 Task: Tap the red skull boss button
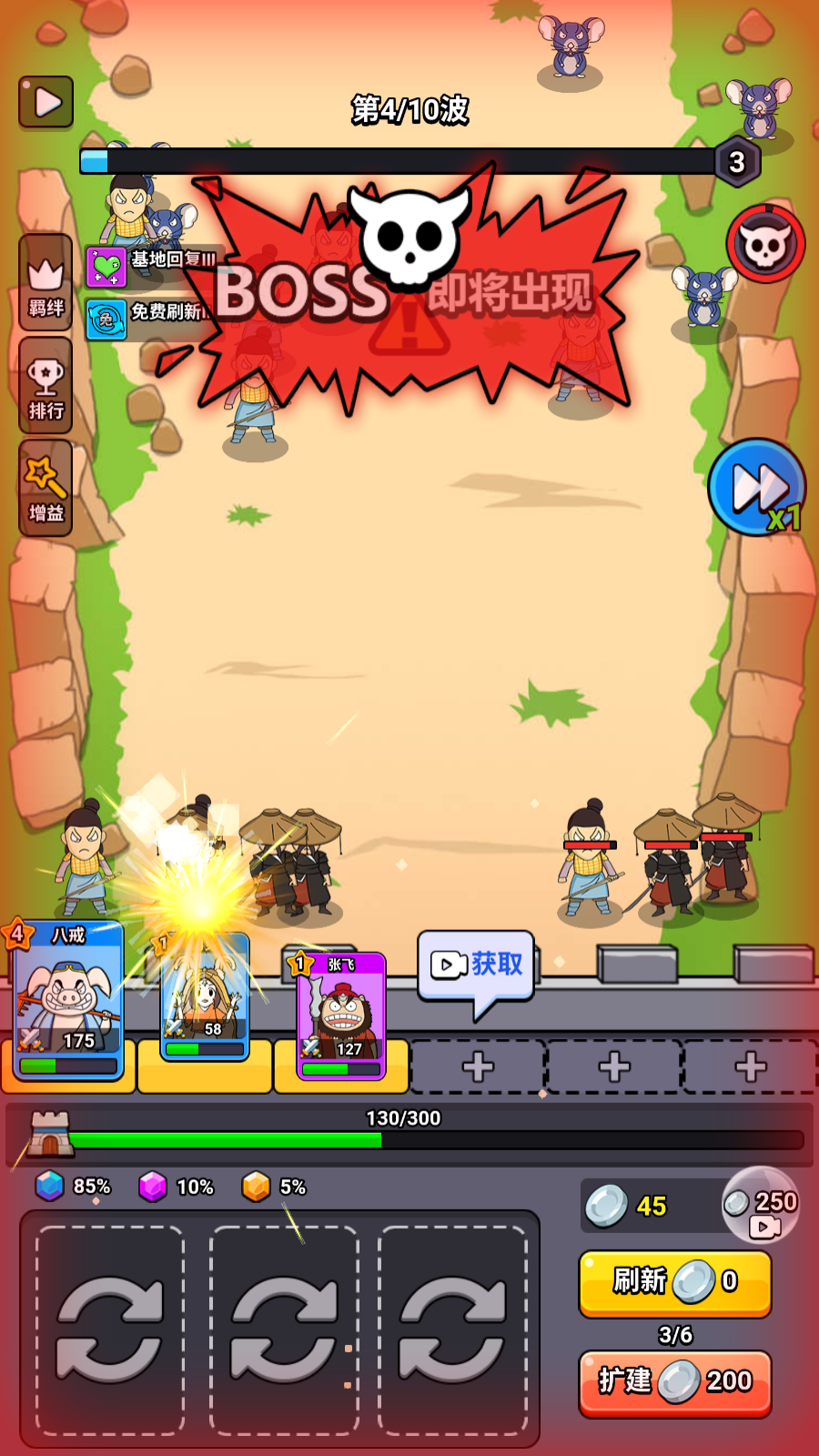coord(765,244)
